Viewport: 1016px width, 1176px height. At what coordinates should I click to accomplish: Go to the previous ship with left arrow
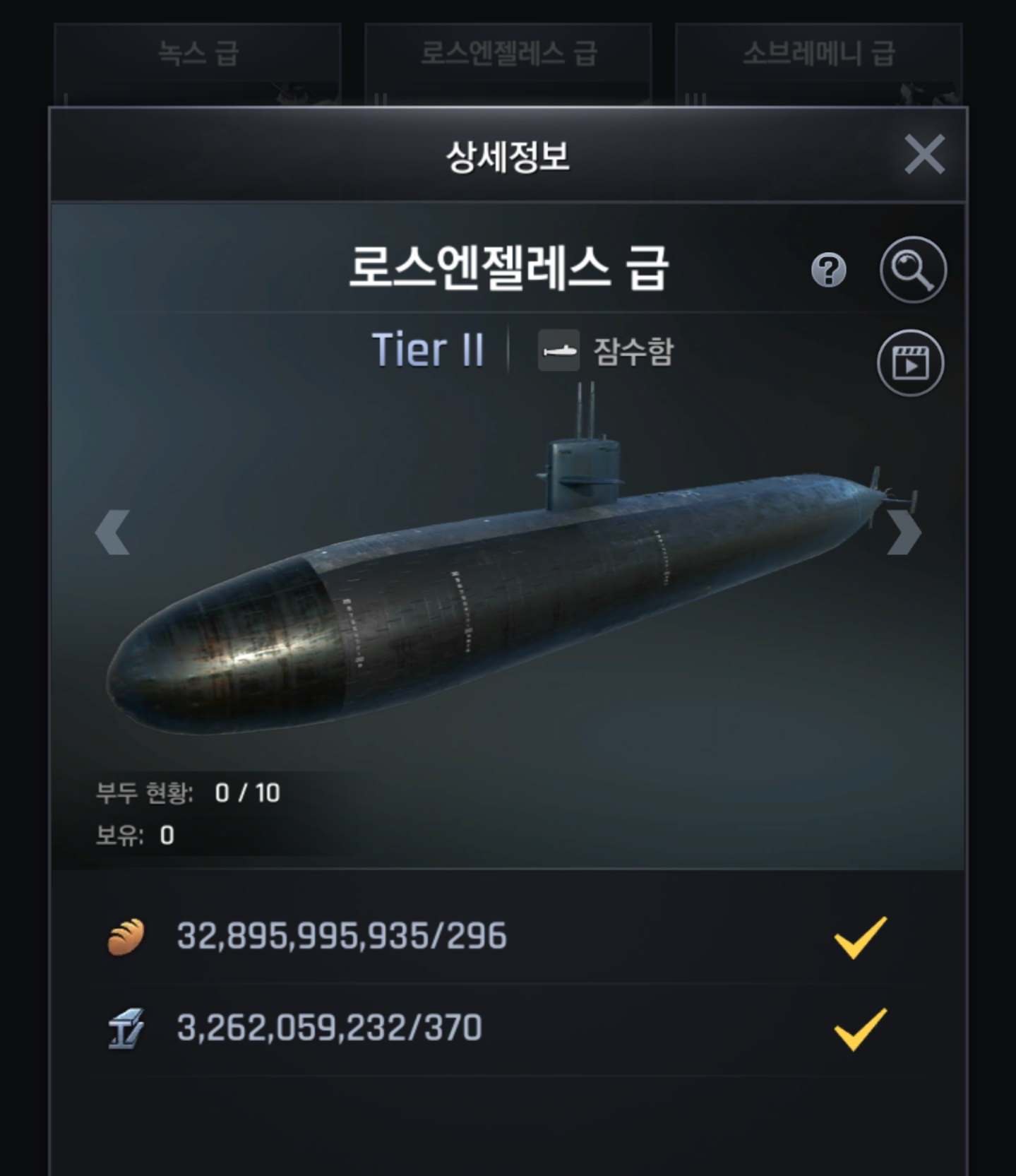coord(113,532)
